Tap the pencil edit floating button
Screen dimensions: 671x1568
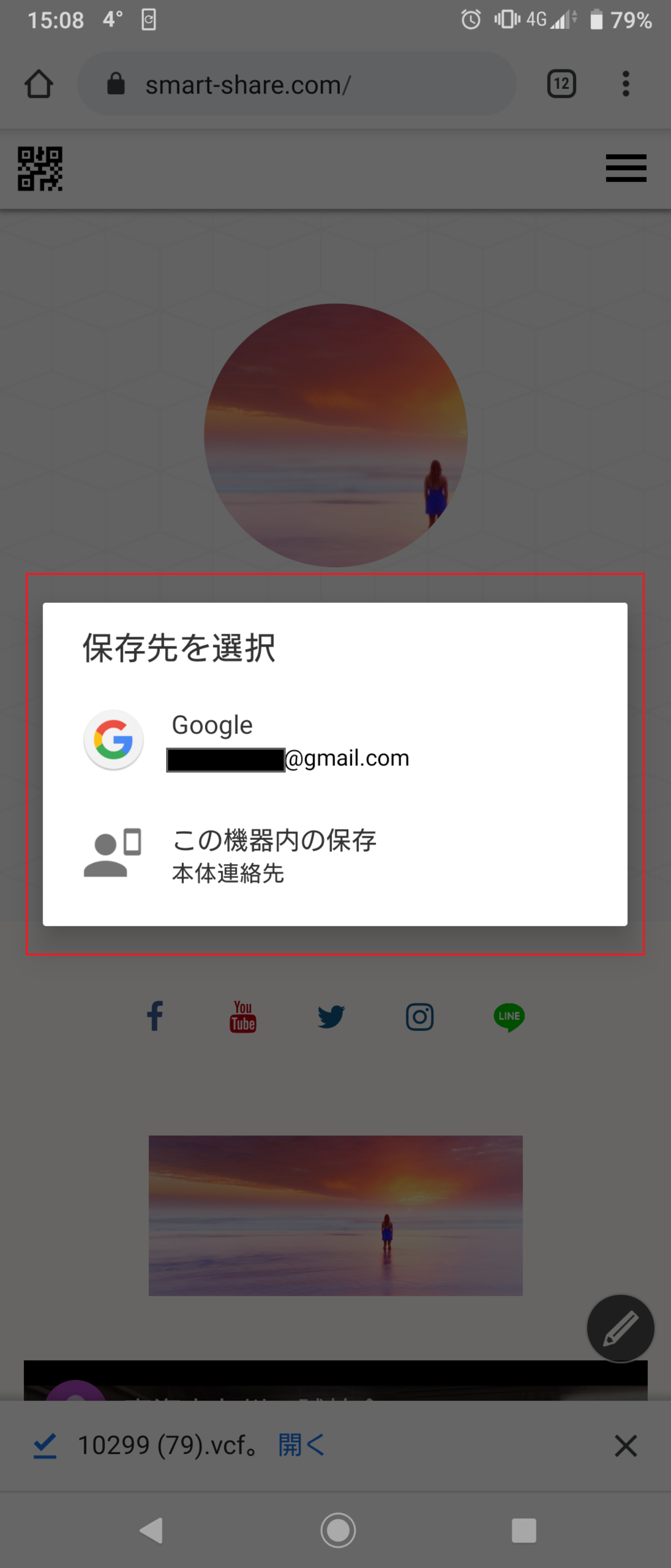point(620,1327)
